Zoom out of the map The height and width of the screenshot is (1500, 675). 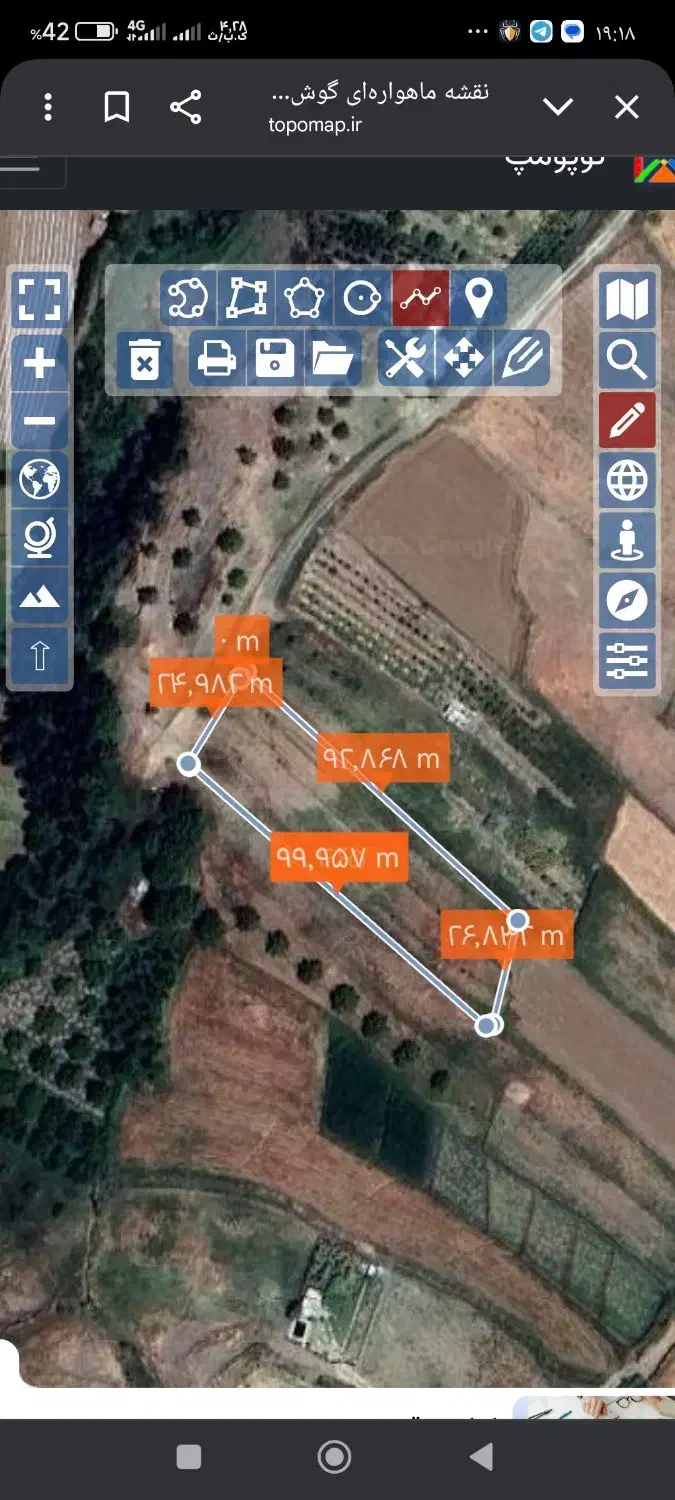point(40,420)
